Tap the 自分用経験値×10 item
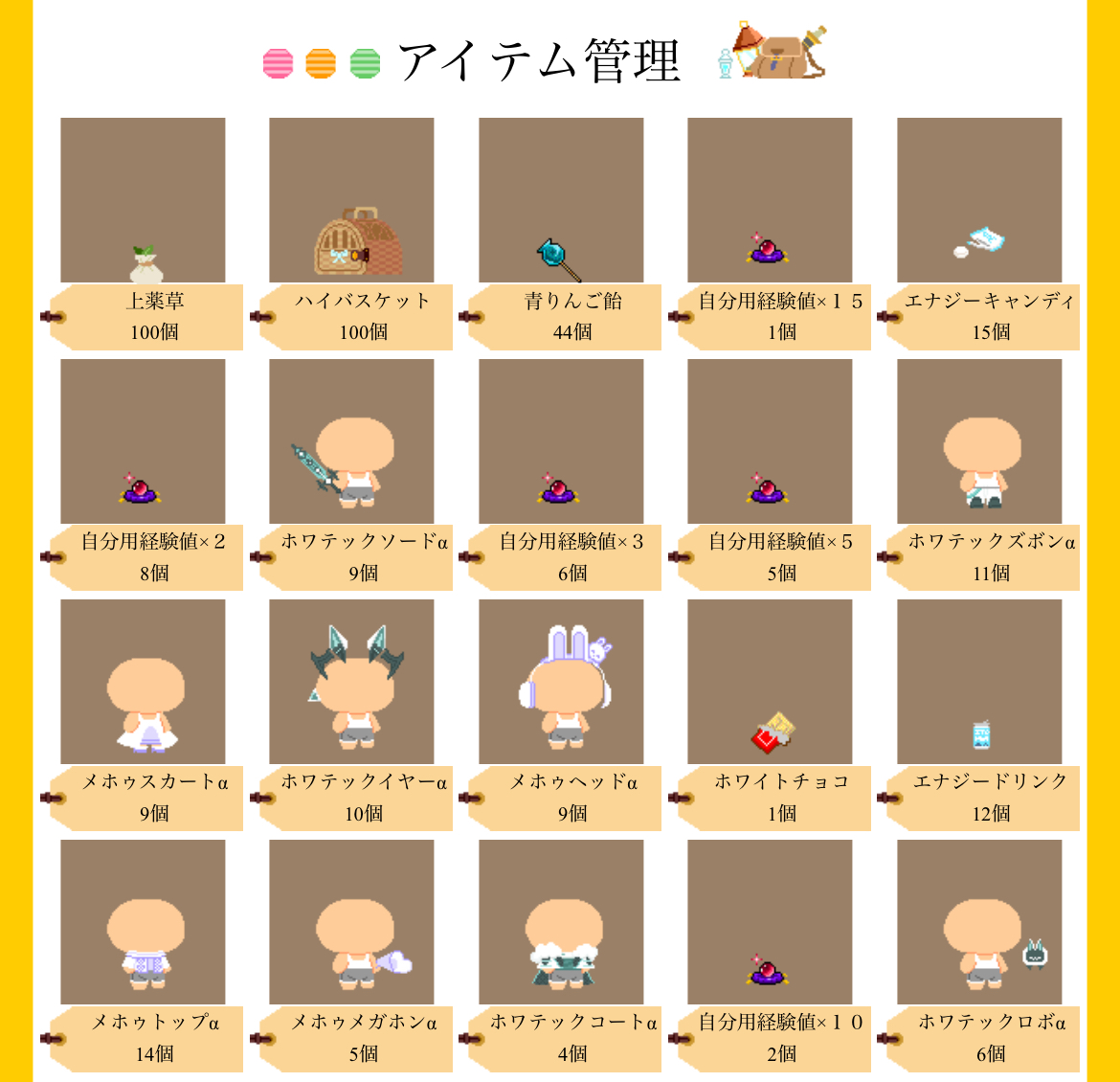Screen dimensions: 1120x1082 coord(770,922)
